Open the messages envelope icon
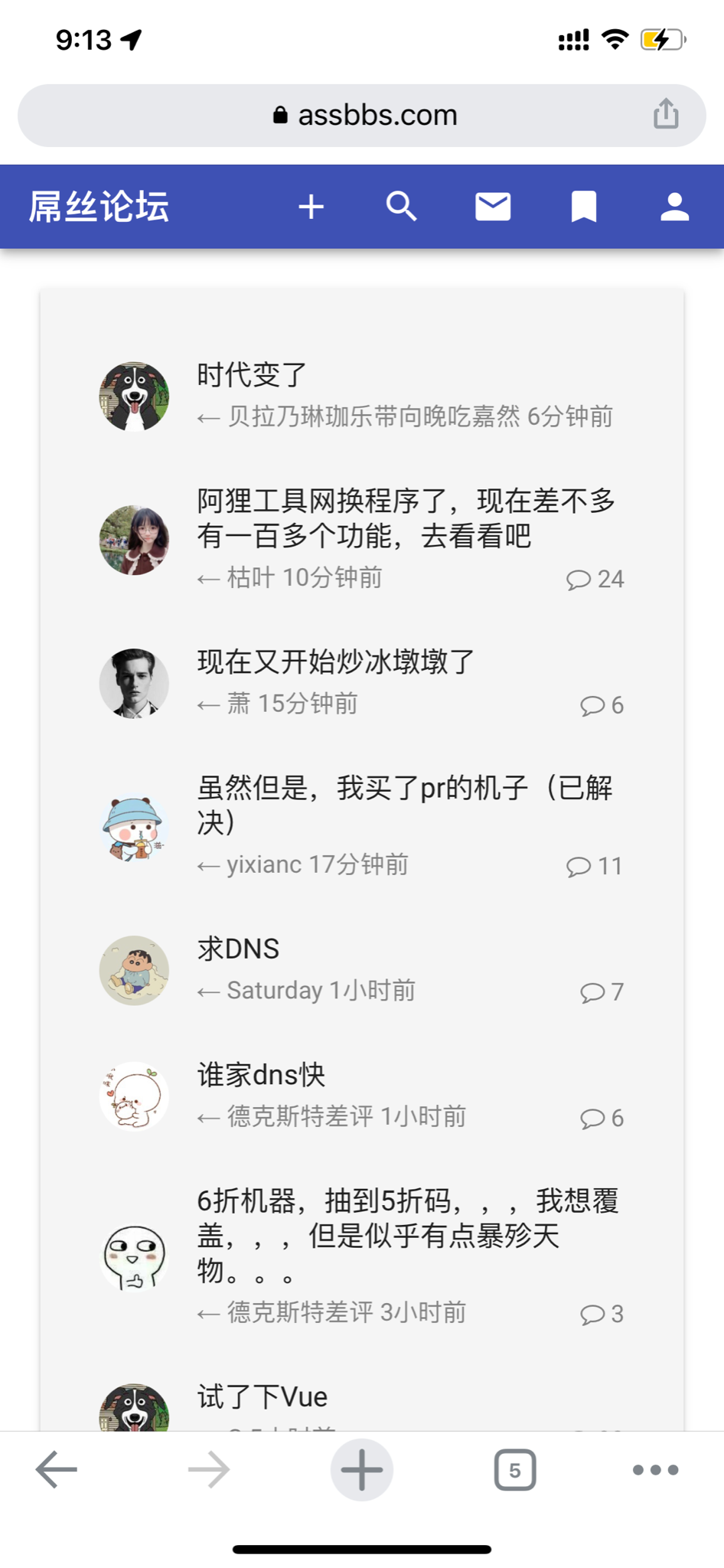This screenshot has width=724, height=1568. tap(493, 207)
